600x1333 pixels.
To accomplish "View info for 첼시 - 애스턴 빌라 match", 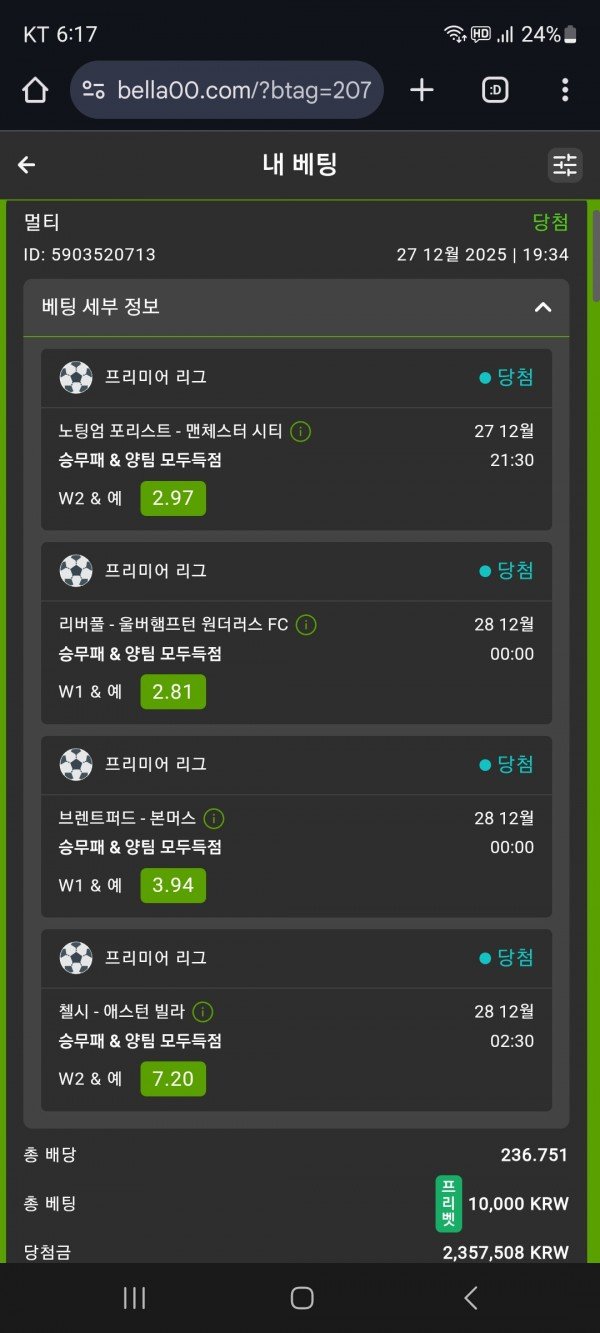I will [x=203, y=1012].
